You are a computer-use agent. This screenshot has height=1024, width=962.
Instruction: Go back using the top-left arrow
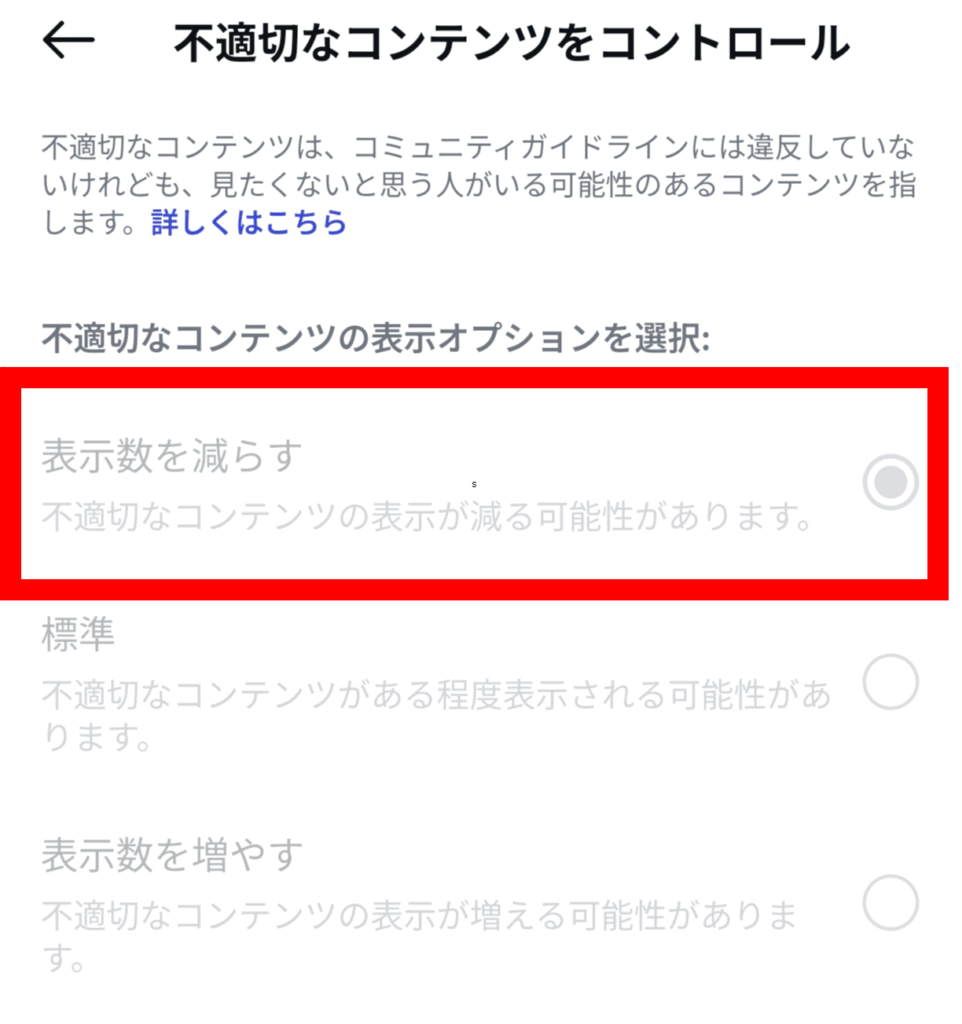click(69, 41)
